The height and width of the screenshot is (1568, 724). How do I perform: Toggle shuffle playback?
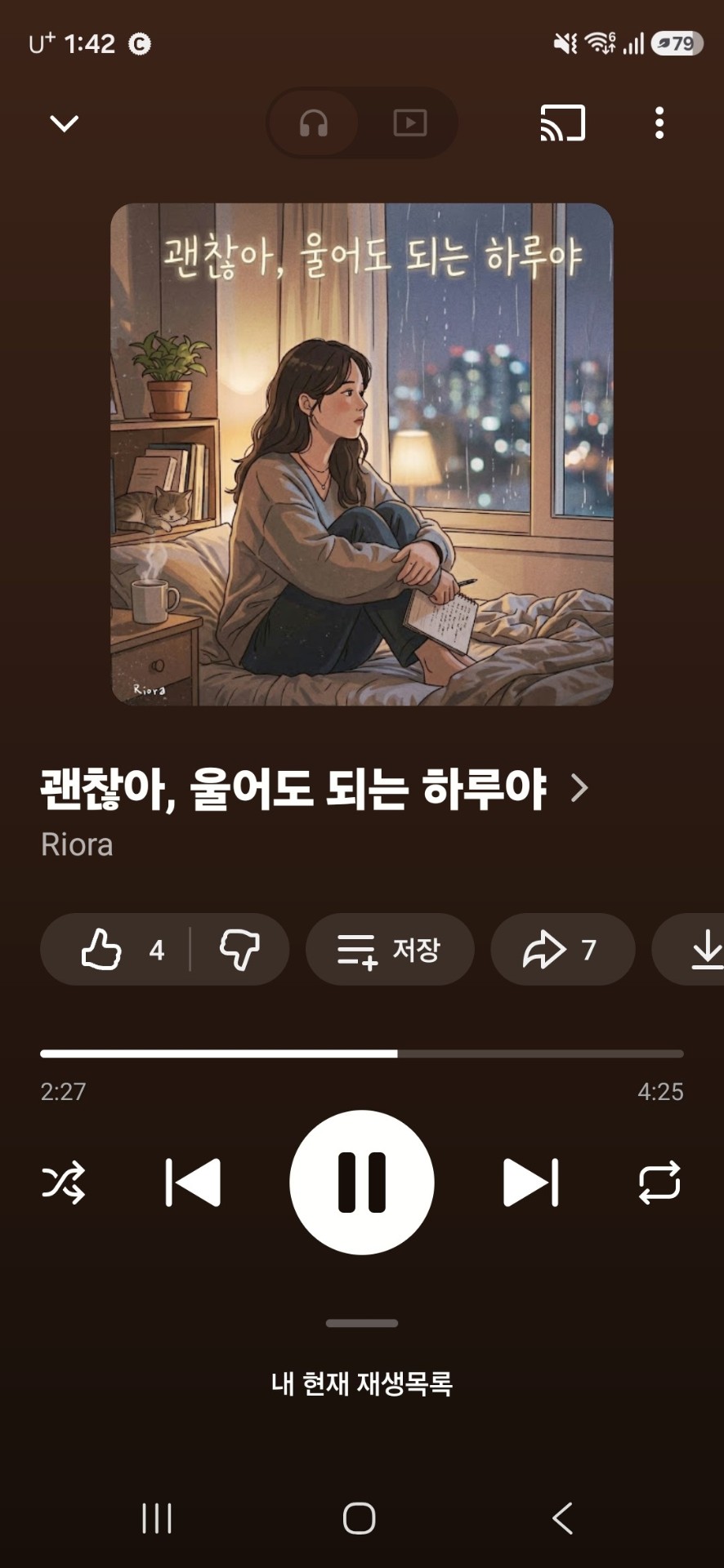(64, 1182)
